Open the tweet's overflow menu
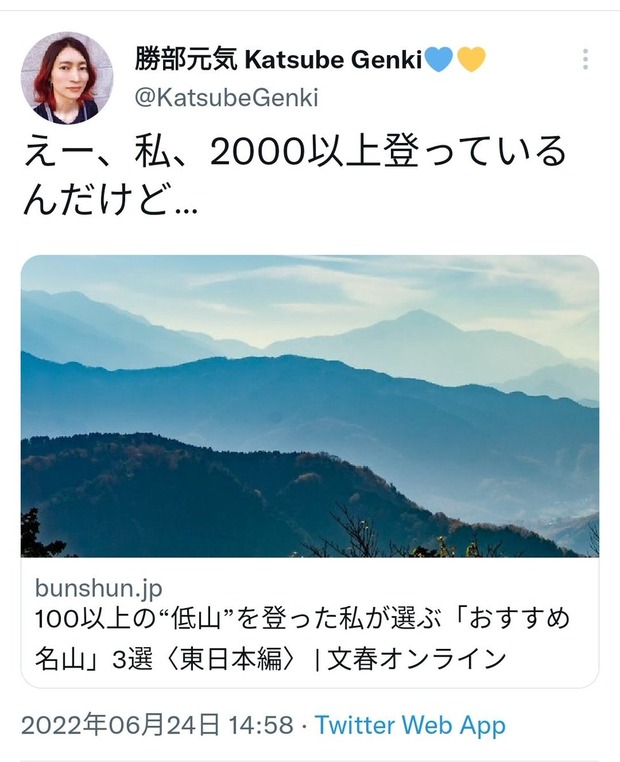The image size is (620, 762). pyautogui.click(x=585, y=59)
